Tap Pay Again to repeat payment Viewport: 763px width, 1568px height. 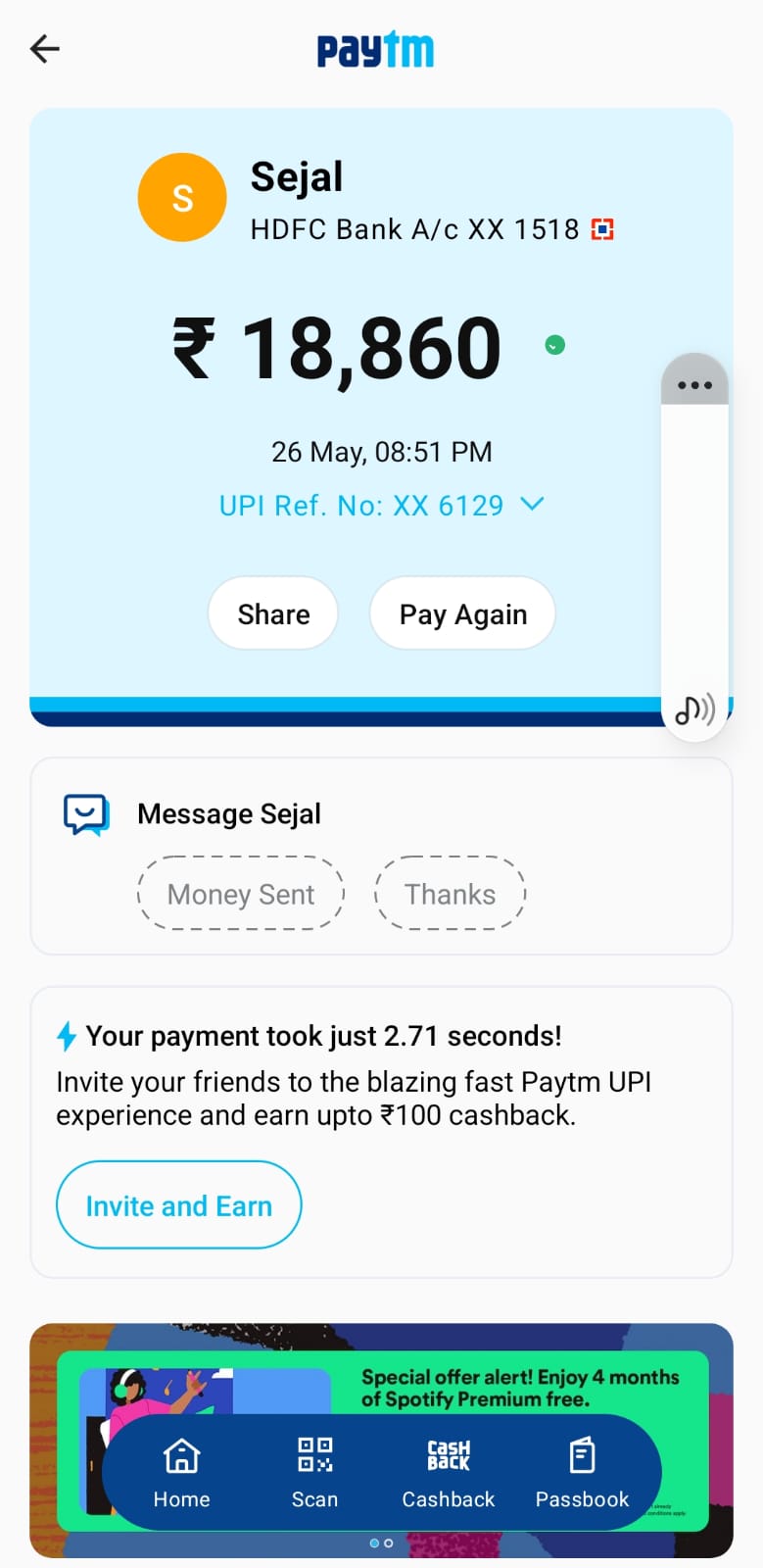(462, 613)
